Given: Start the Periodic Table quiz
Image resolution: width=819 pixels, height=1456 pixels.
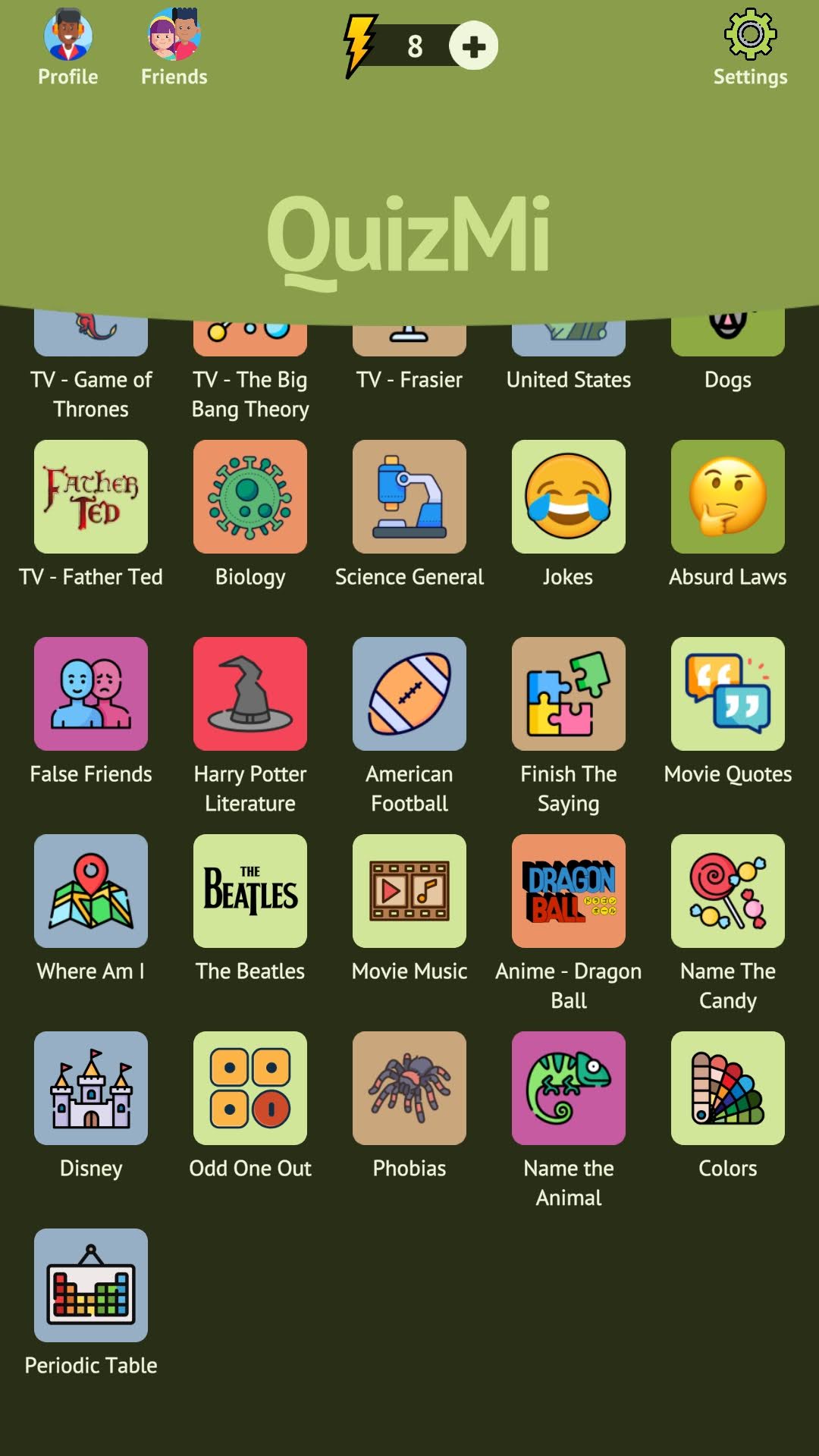Looking at the screenshot, I should click(x=91, y=1285).
